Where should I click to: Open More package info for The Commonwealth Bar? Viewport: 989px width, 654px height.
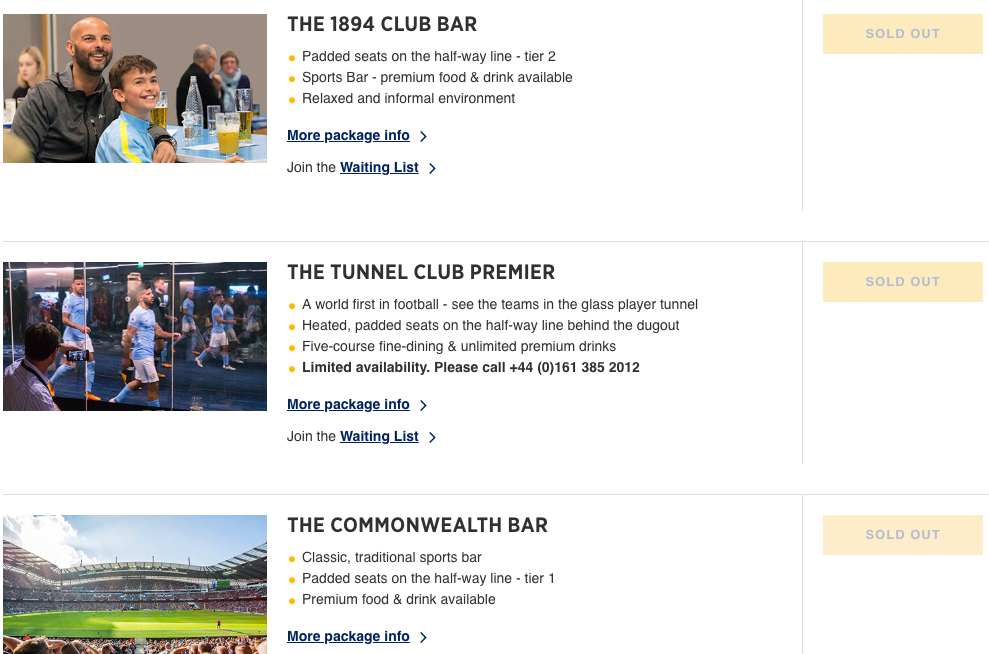click(348, 636)
